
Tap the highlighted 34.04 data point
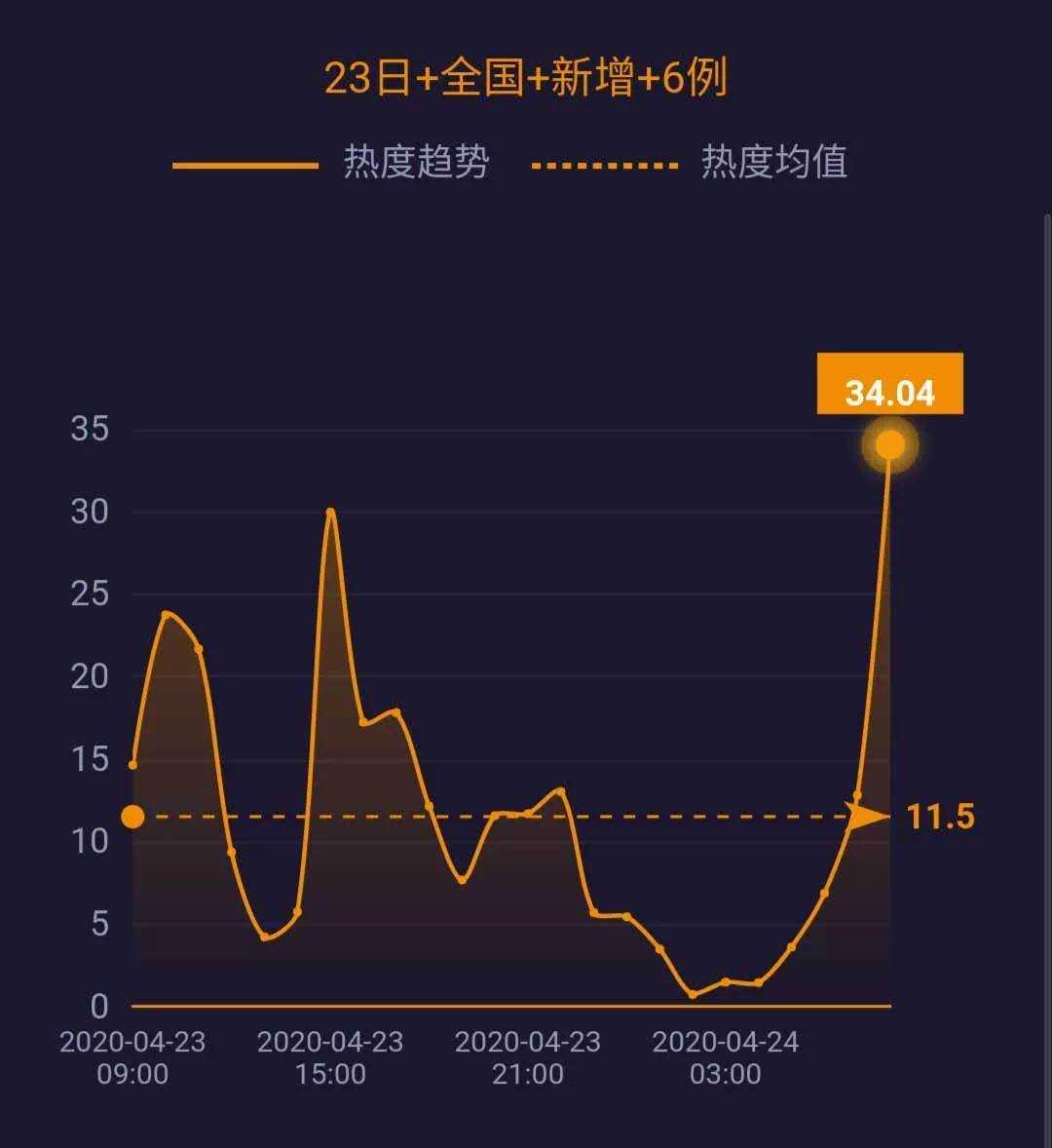[889, 445]
